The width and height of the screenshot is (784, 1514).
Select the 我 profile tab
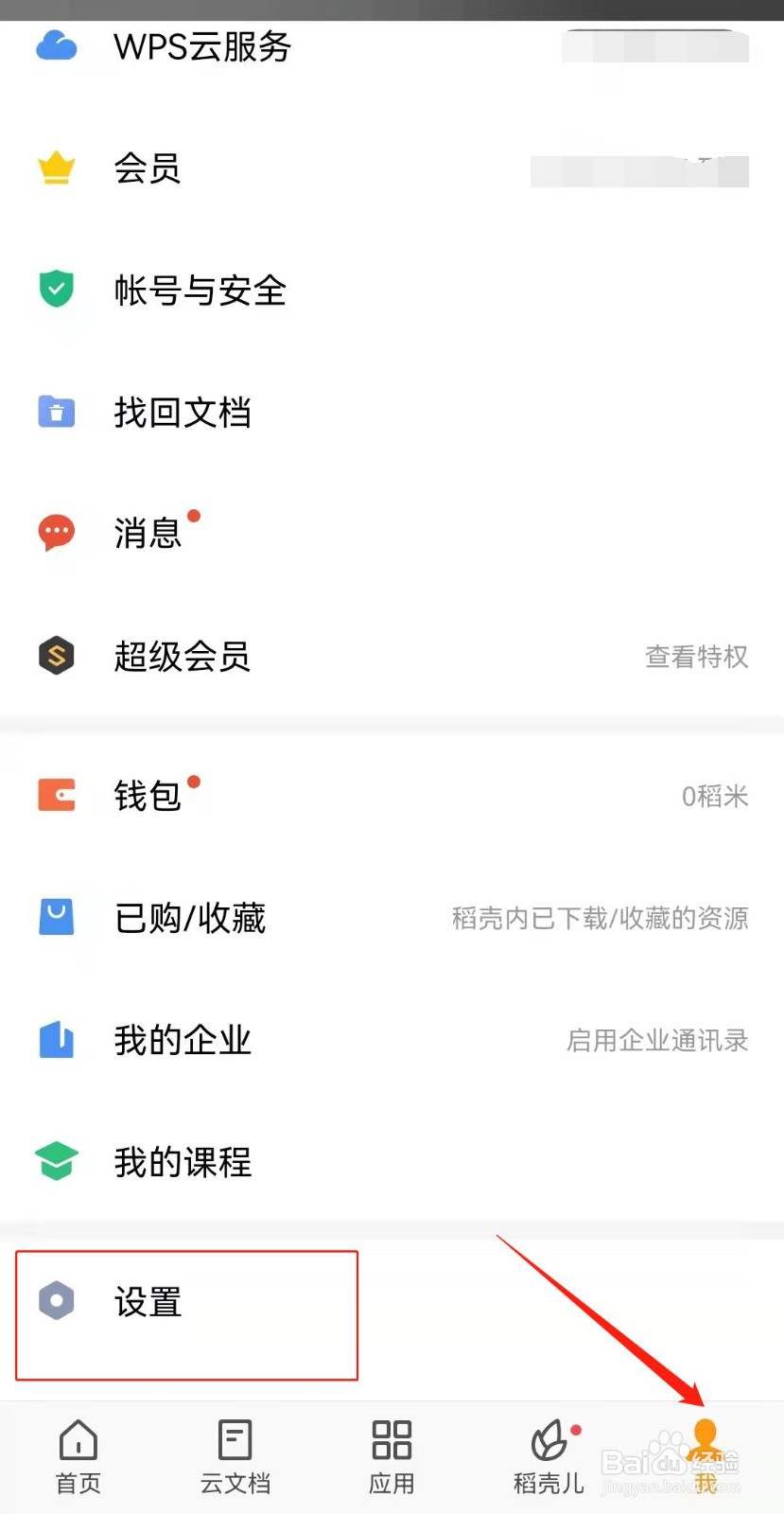(705, 1457)
